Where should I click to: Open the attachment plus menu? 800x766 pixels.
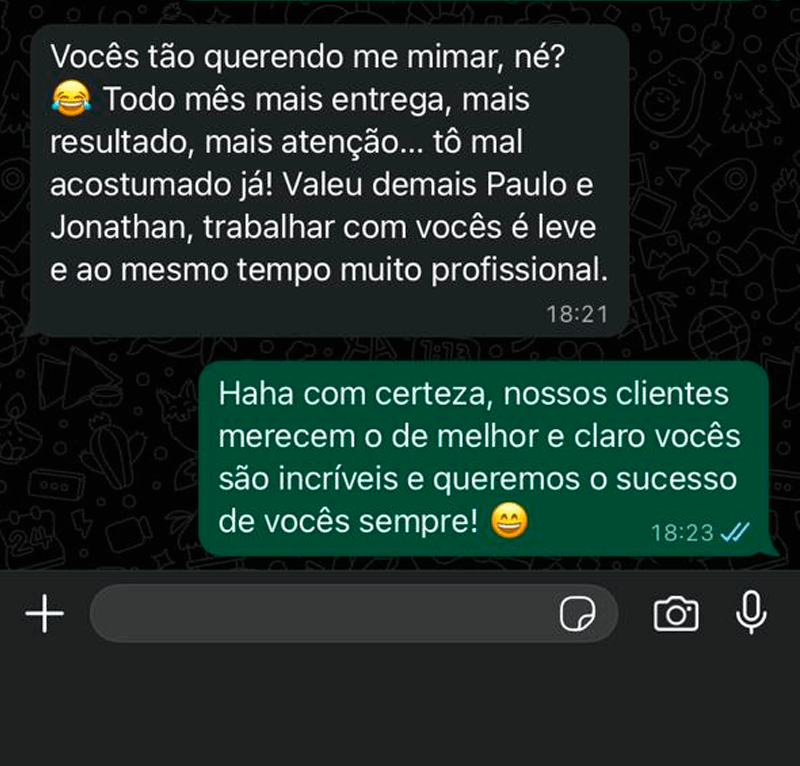point(44,614)
